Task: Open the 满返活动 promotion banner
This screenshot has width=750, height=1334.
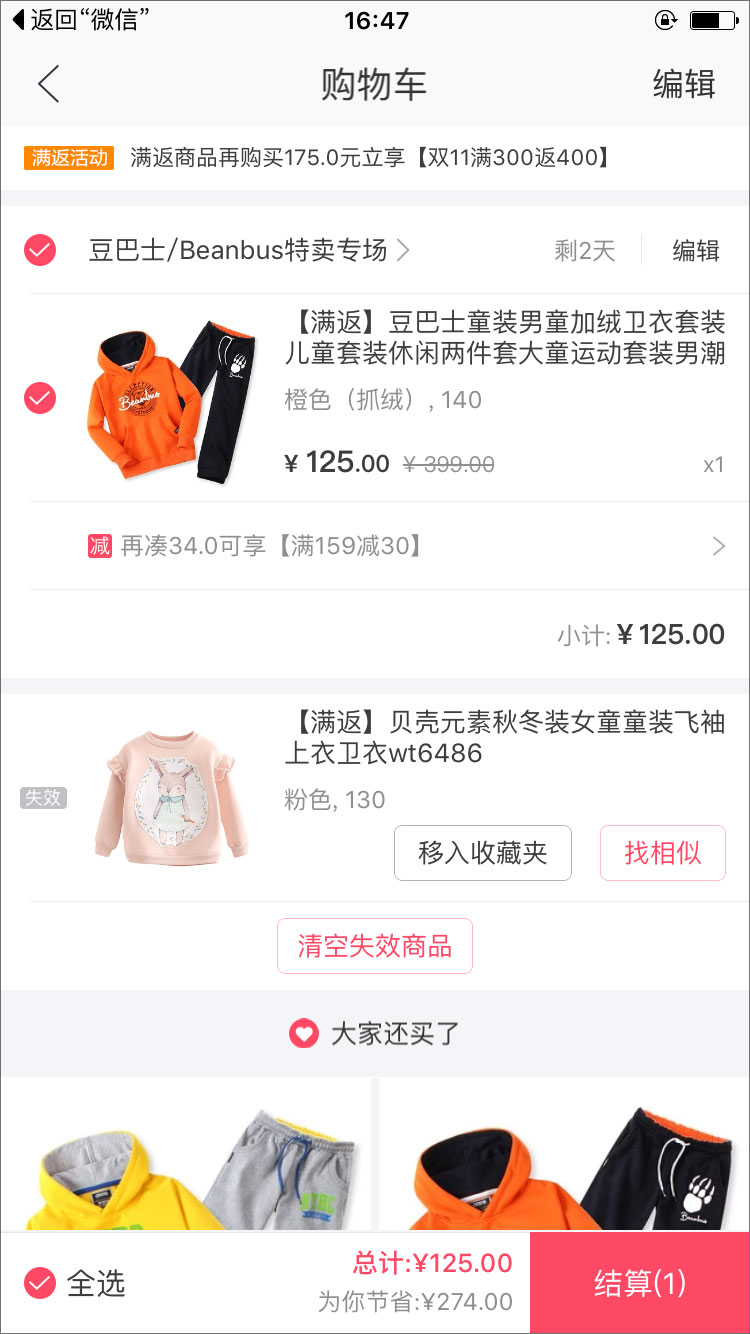Action: point(320,157)
